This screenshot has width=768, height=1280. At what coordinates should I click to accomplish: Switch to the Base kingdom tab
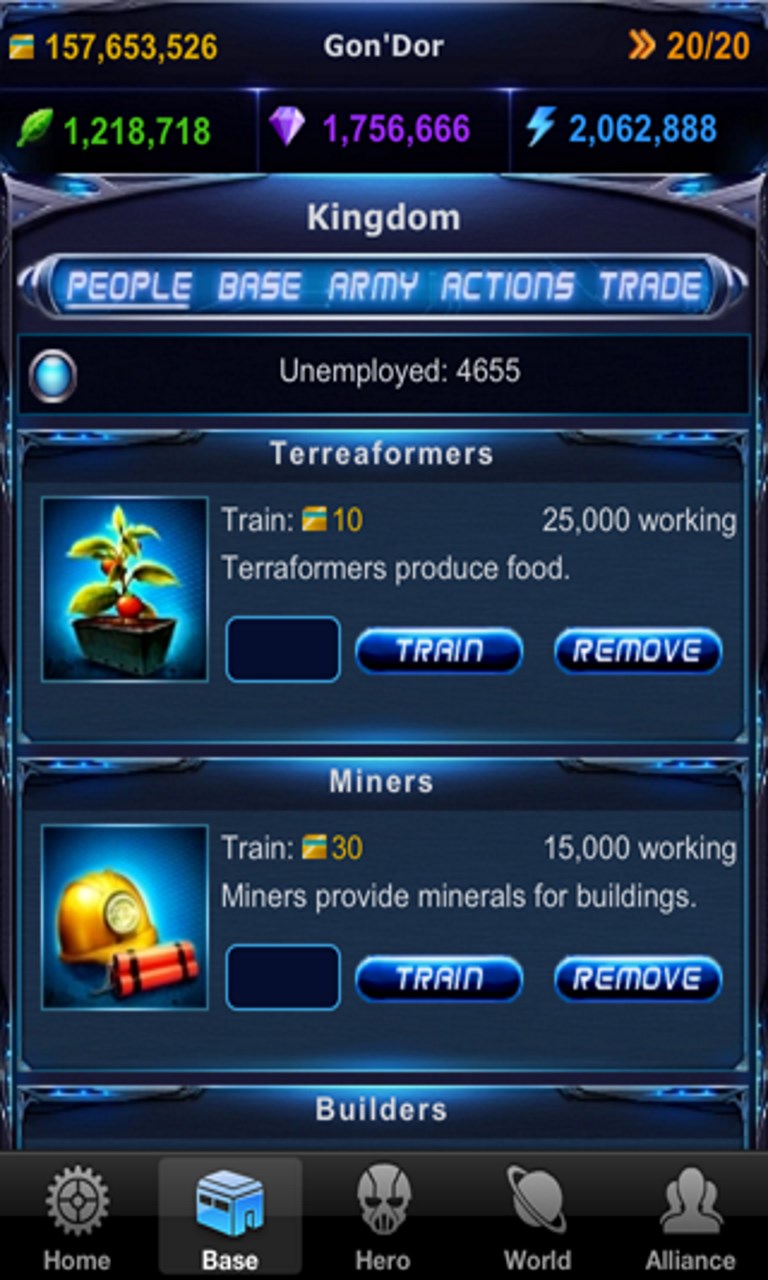click(259, 288)
